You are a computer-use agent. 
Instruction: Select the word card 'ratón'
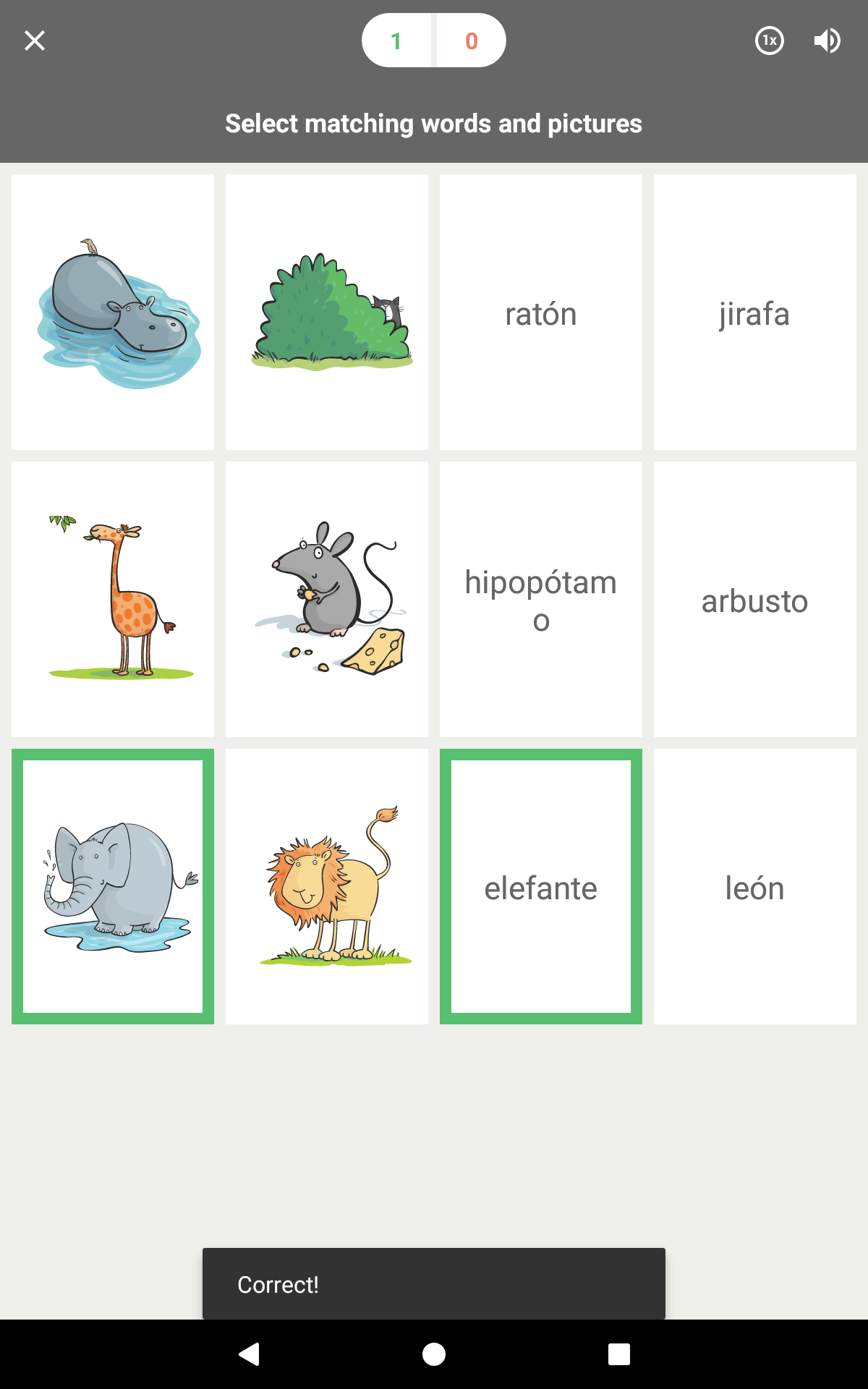[540, 313]
